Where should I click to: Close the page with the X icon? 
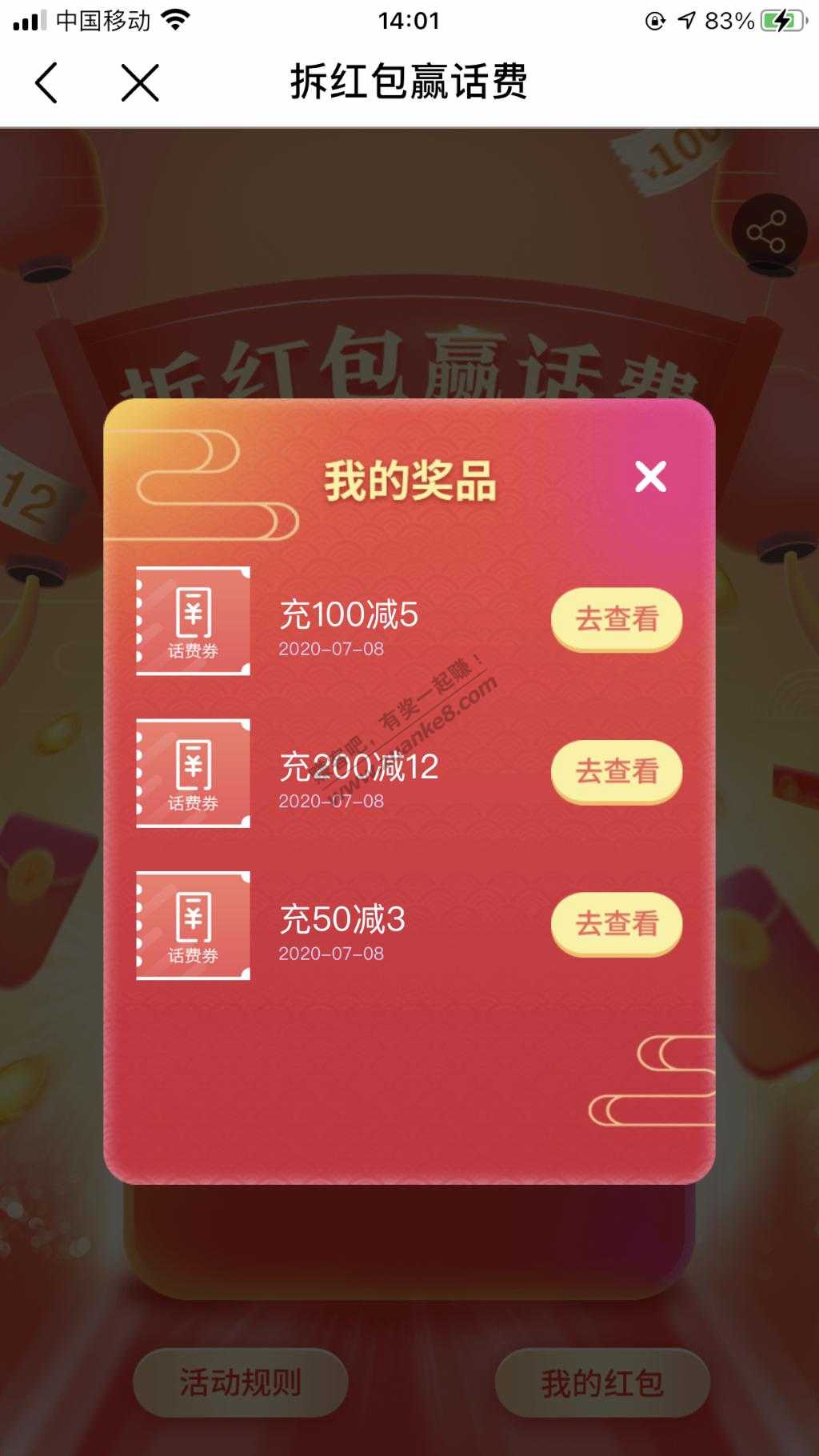(x=140, y=83)
